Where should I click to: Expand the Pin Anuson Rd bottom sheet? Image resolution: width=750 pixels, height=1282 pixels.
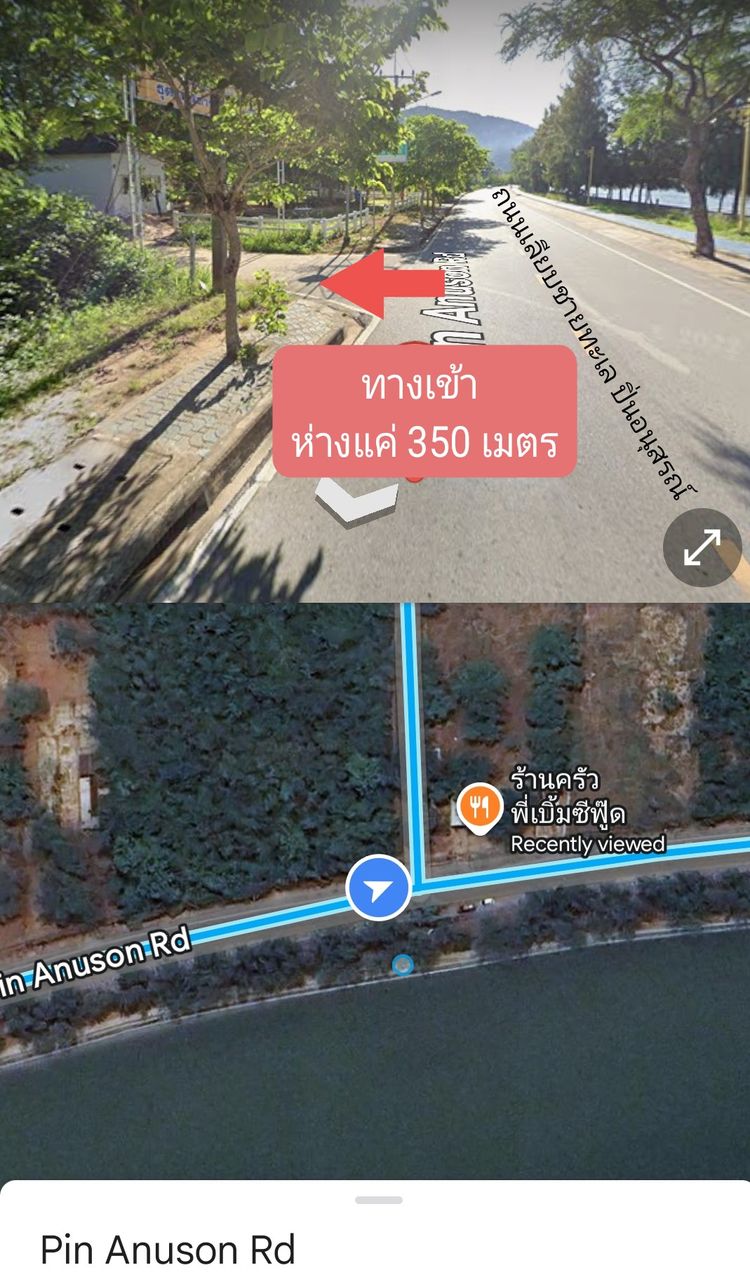click(x=378, y=1200)
